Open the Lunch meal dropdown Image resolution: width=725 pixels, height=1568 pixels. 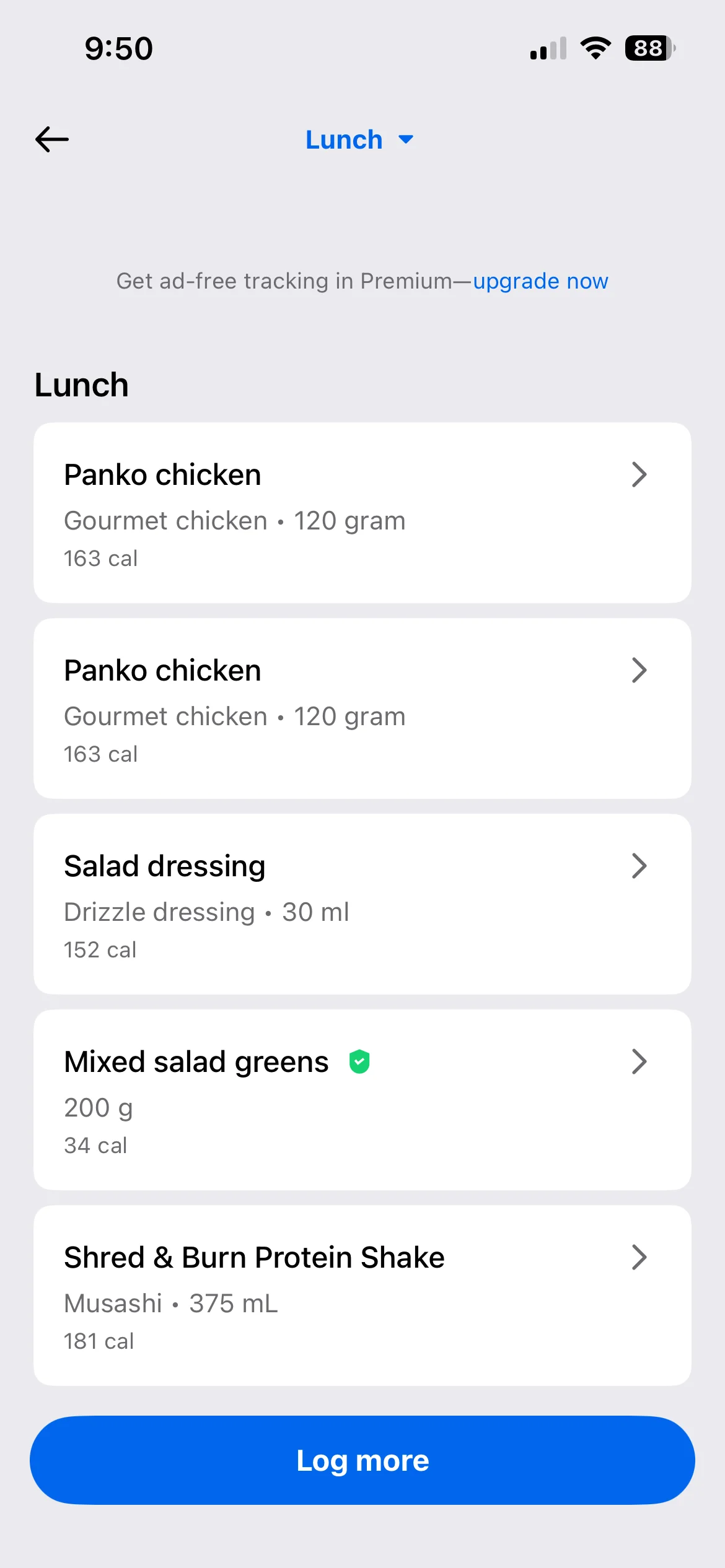[x=359, y=140]
